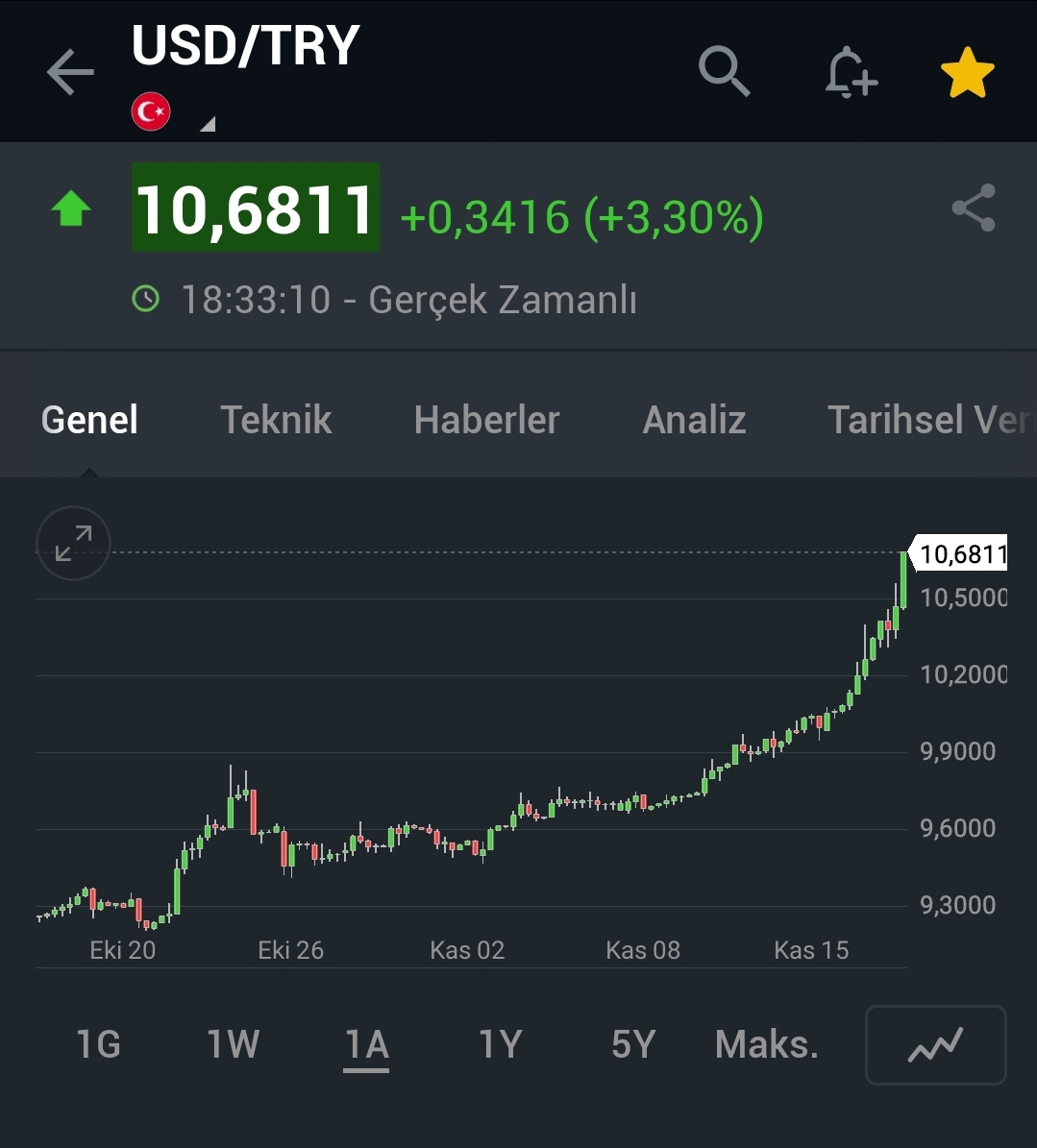View the Analiz tab
This screenshot has width=1037, height=1148.
tap(694, 420)
